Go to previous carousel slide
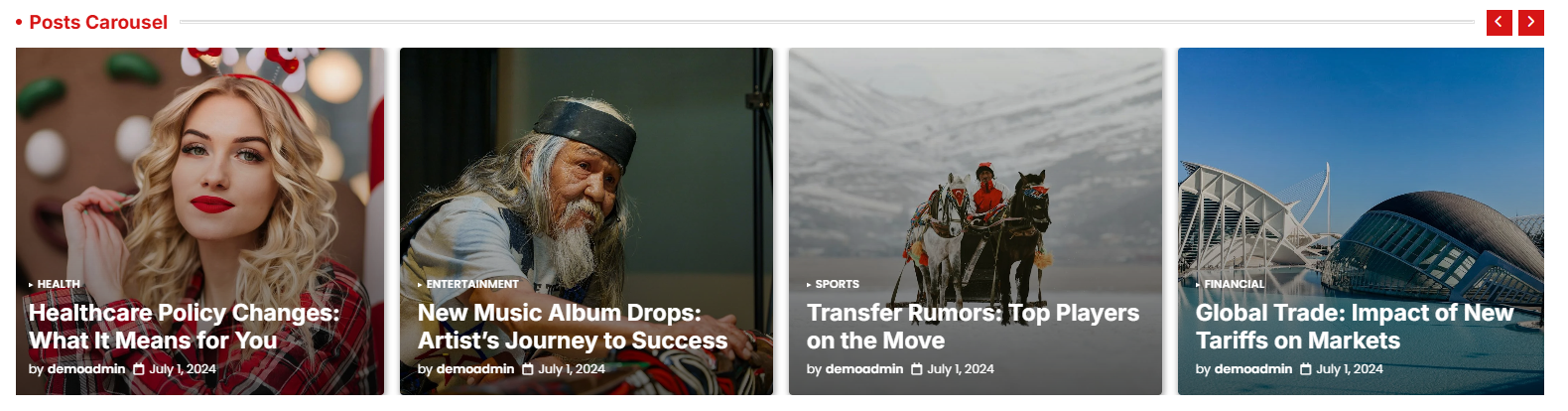1568x411 pixels. pyautogui.click(x=1499, y=22)
